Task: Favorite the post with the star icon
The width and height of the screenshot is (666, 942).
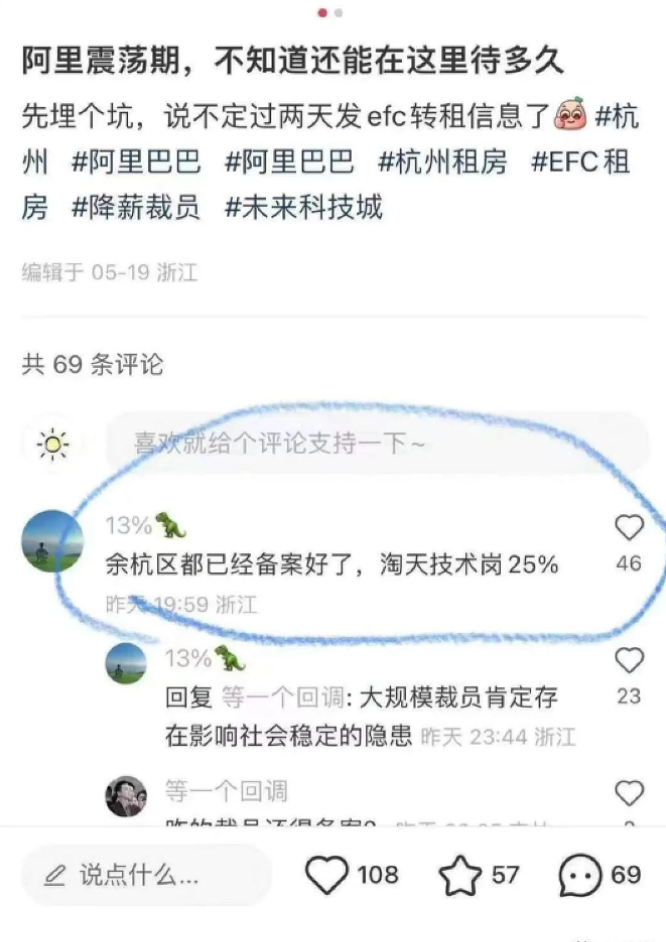Action: 460,876
